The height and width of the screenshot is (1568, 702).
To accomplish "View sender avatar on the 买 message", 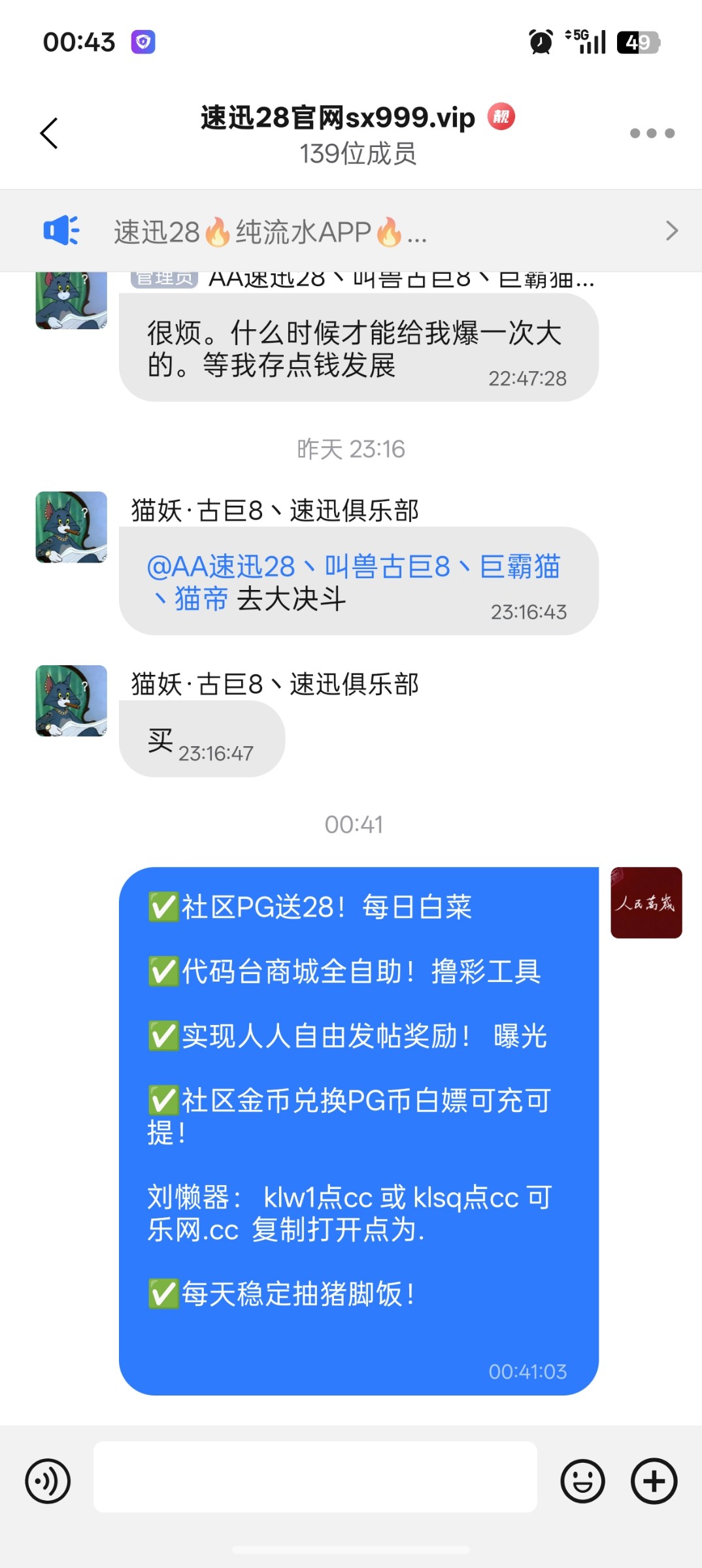I will tap(71, 700).
